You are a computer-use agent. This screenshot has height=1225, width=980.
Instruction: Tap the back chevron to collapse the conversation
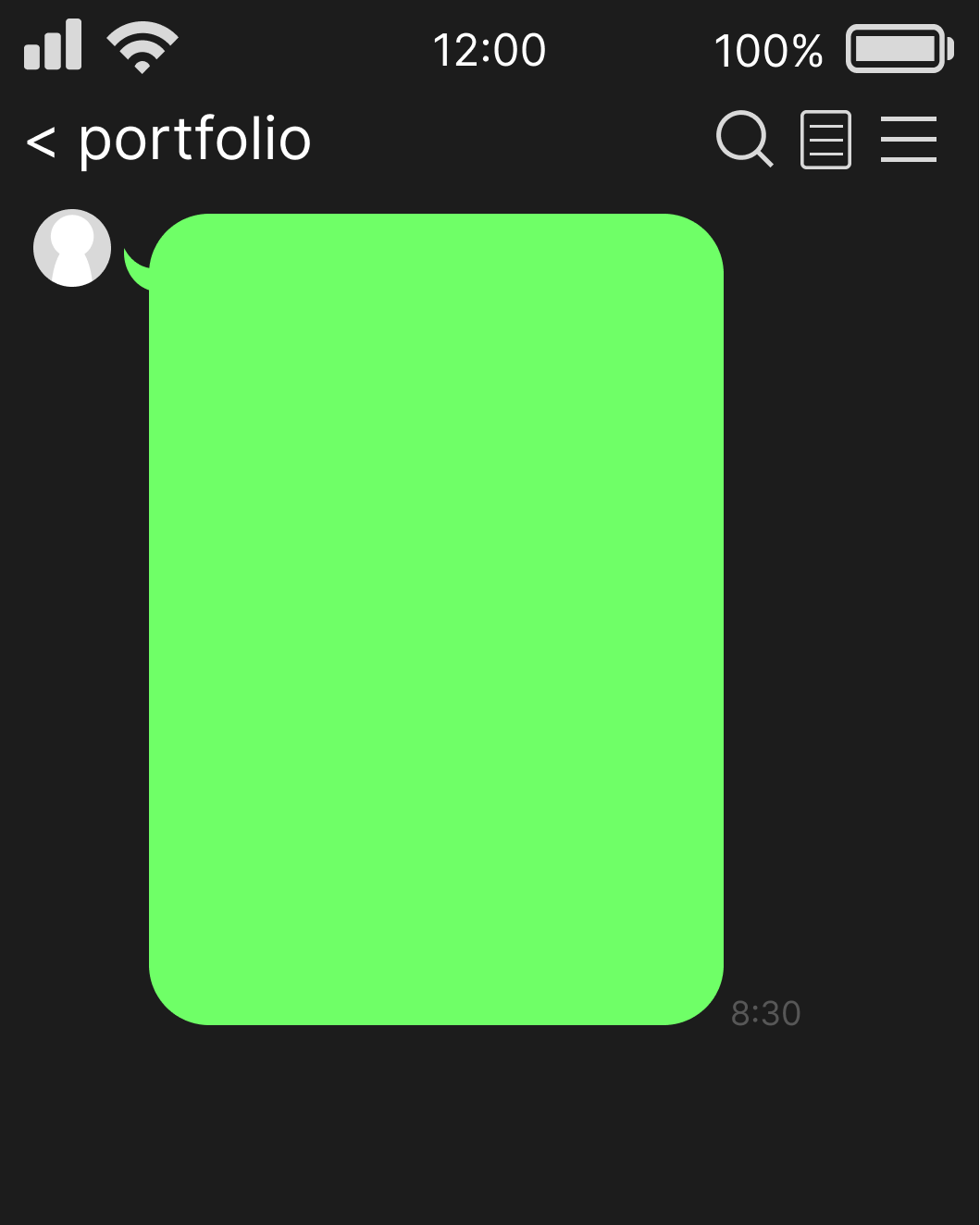(x=43, y=139)
